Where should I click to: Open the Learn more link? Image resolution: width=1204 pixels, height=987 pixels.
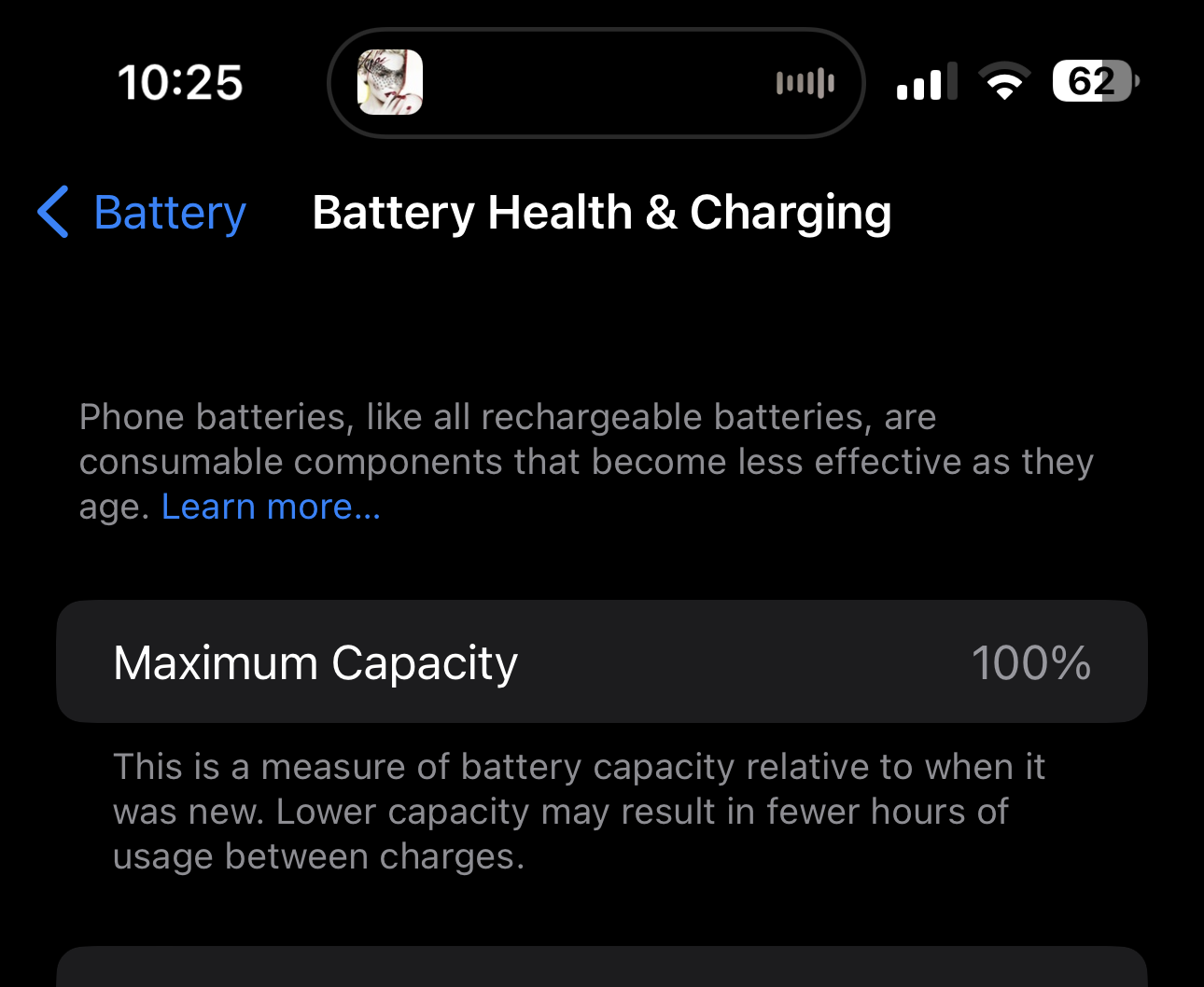coord(271,507)
